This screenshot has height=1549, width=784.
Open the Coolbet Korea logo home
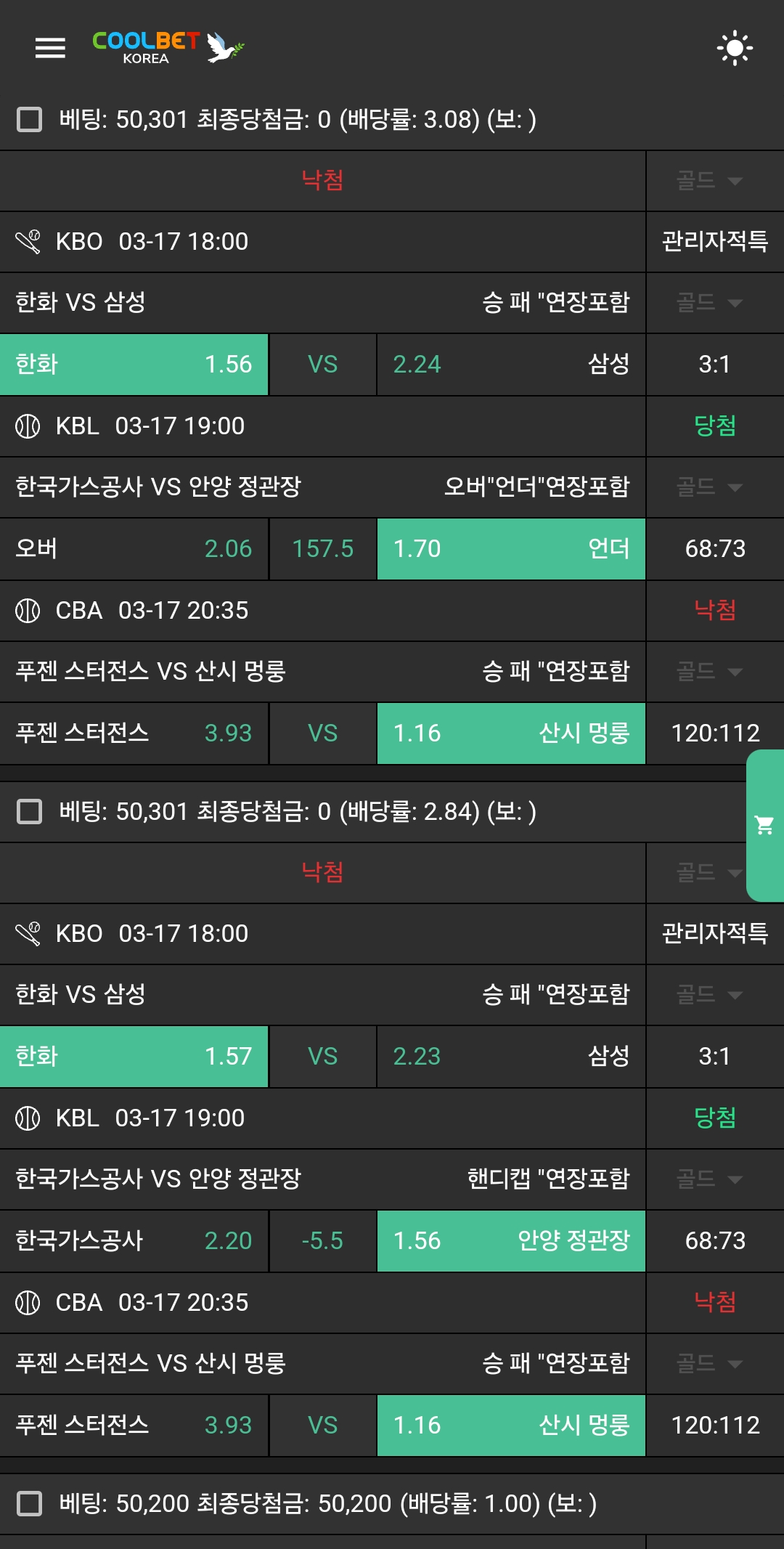tap(167, 48)
